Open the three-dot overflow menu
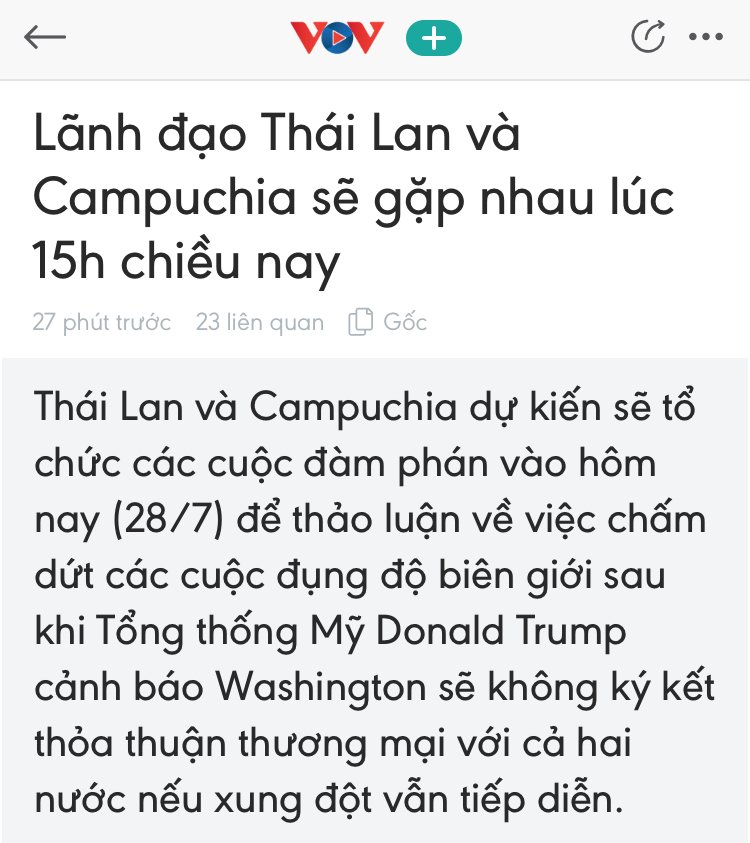 pyautogui.click(x=706, y=38)
